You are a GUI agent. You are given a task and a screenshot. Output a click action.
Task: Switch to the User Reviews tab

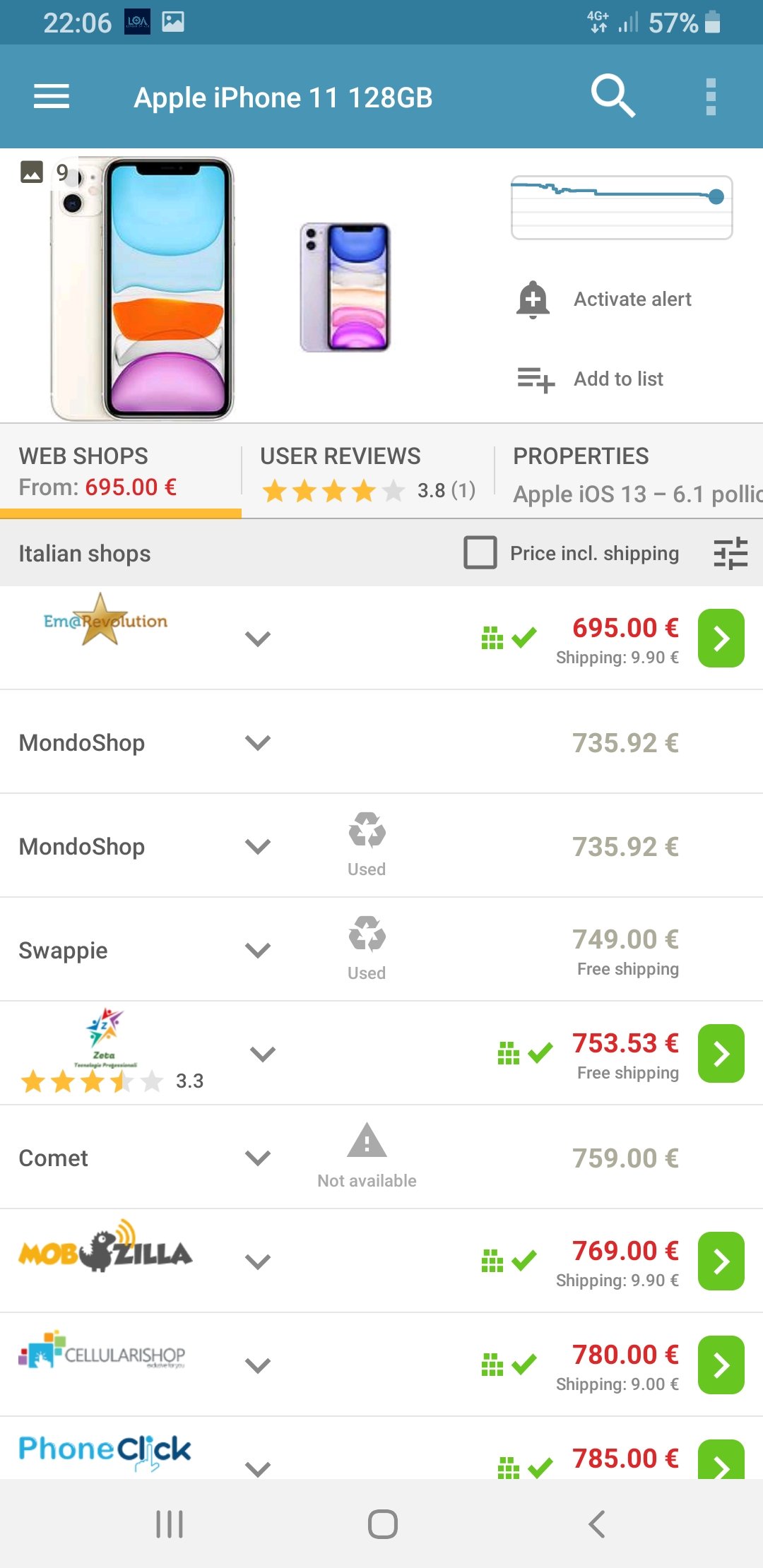click(367, 472)
